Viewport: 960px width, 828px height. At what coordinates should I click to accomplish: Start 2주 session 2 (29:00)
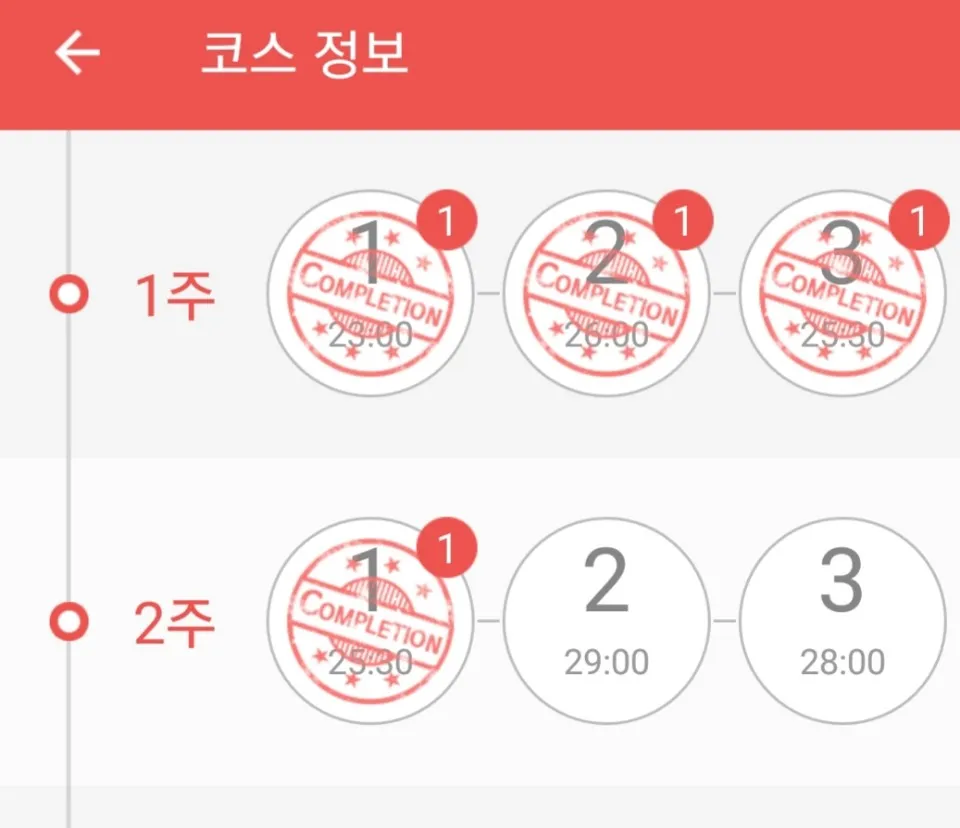pos(606,621)
